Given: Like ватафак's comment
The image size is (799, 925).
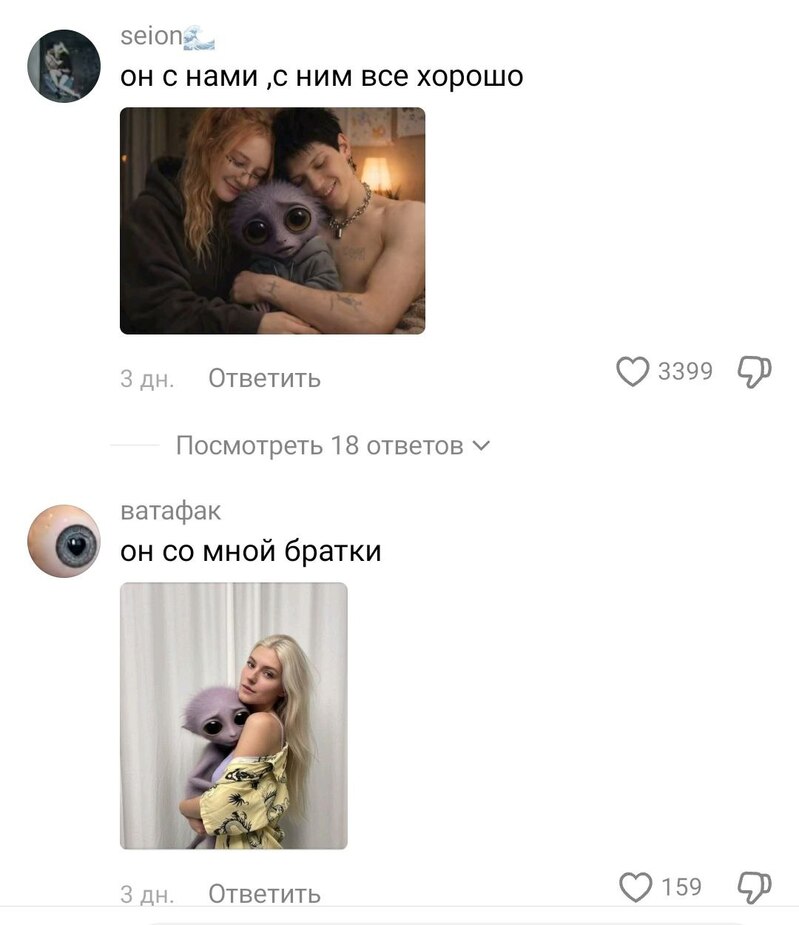Looking at the screenshot, I should point(636,887).
